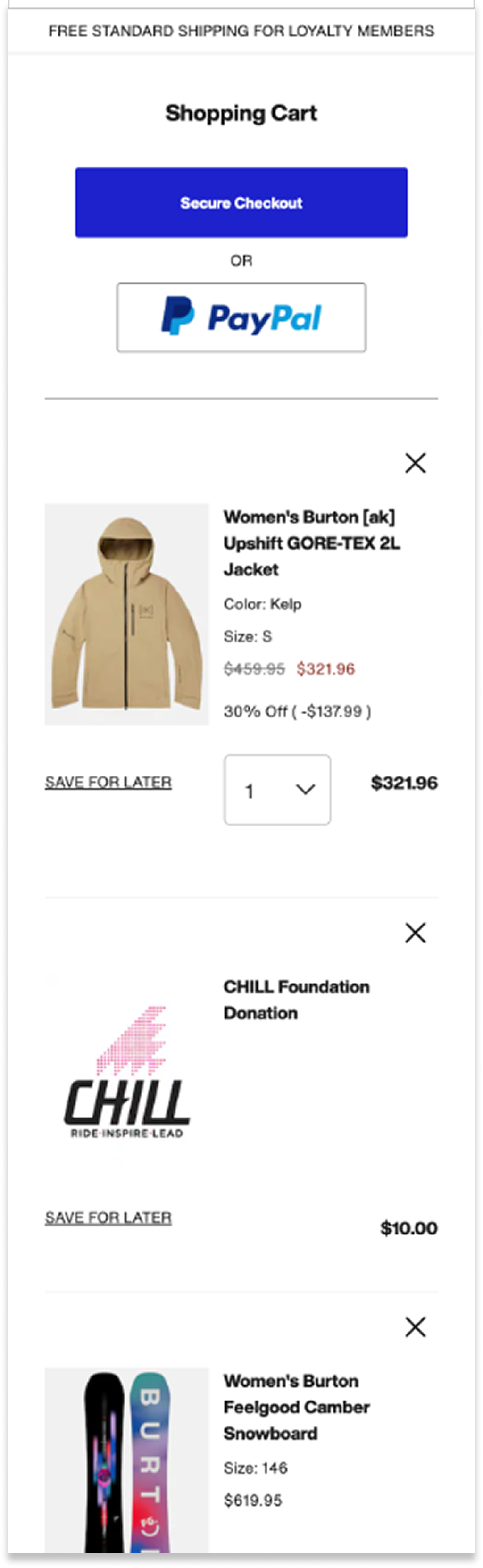The width and height of the screenshot is (483, 1568).
Task: Open the Upshift GORE-TEX 2L Jacket title
Action: pyautogui.click(x=310, y=543)
